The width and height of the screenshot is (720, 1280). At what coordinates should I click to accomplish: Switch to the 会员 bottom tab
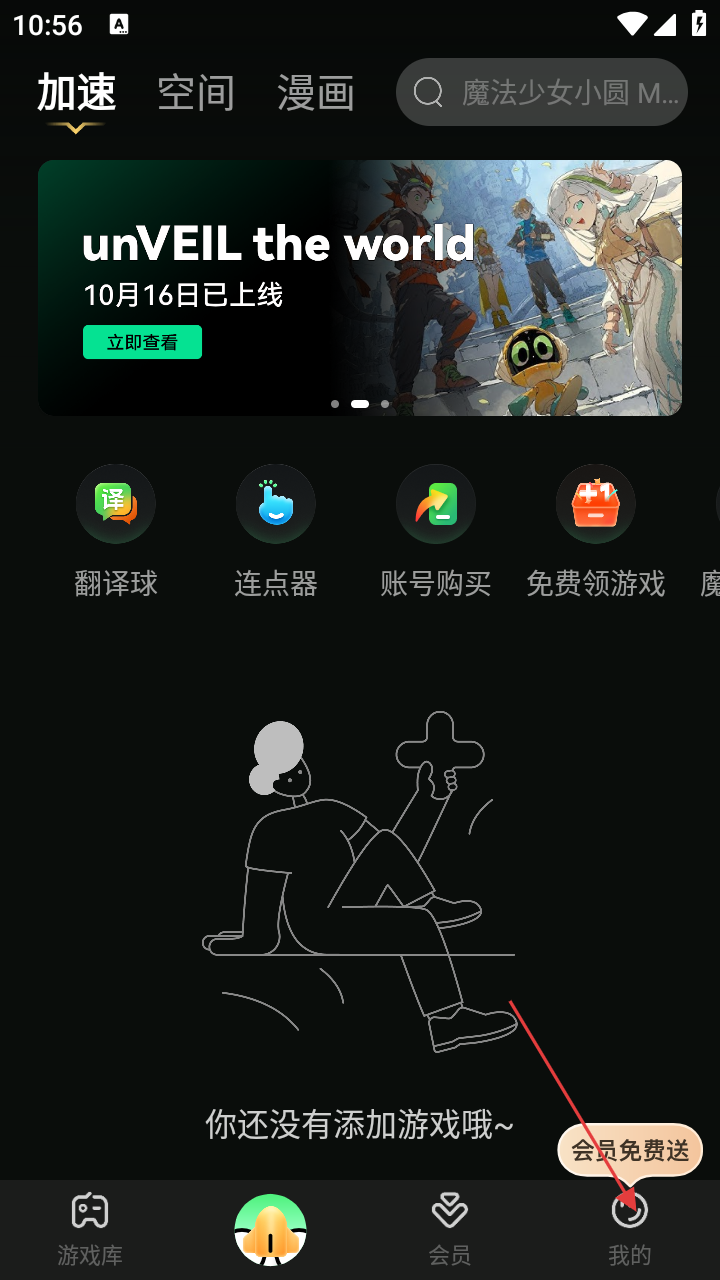click(x=450, y=1228)
